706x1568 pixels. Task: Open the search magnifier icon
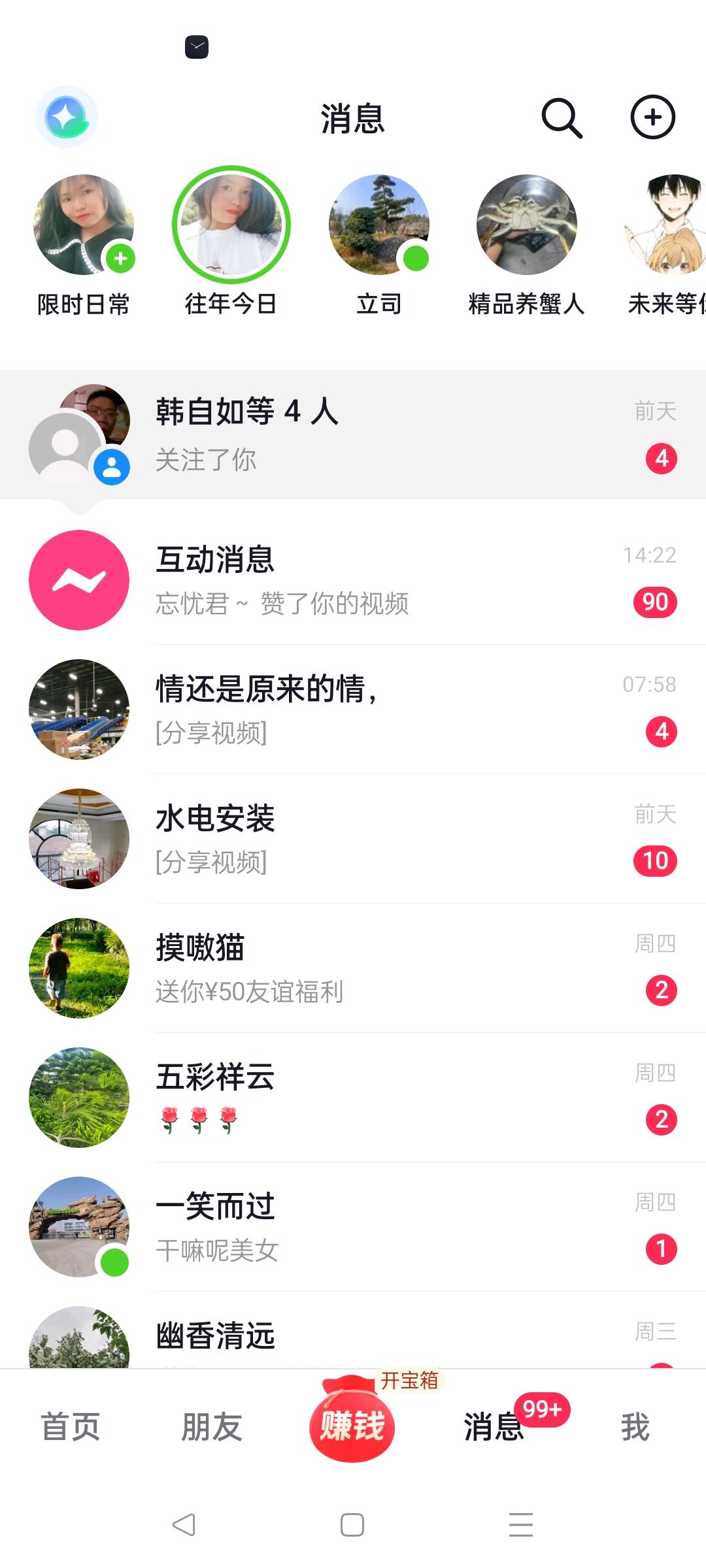(x=562, y=118)
